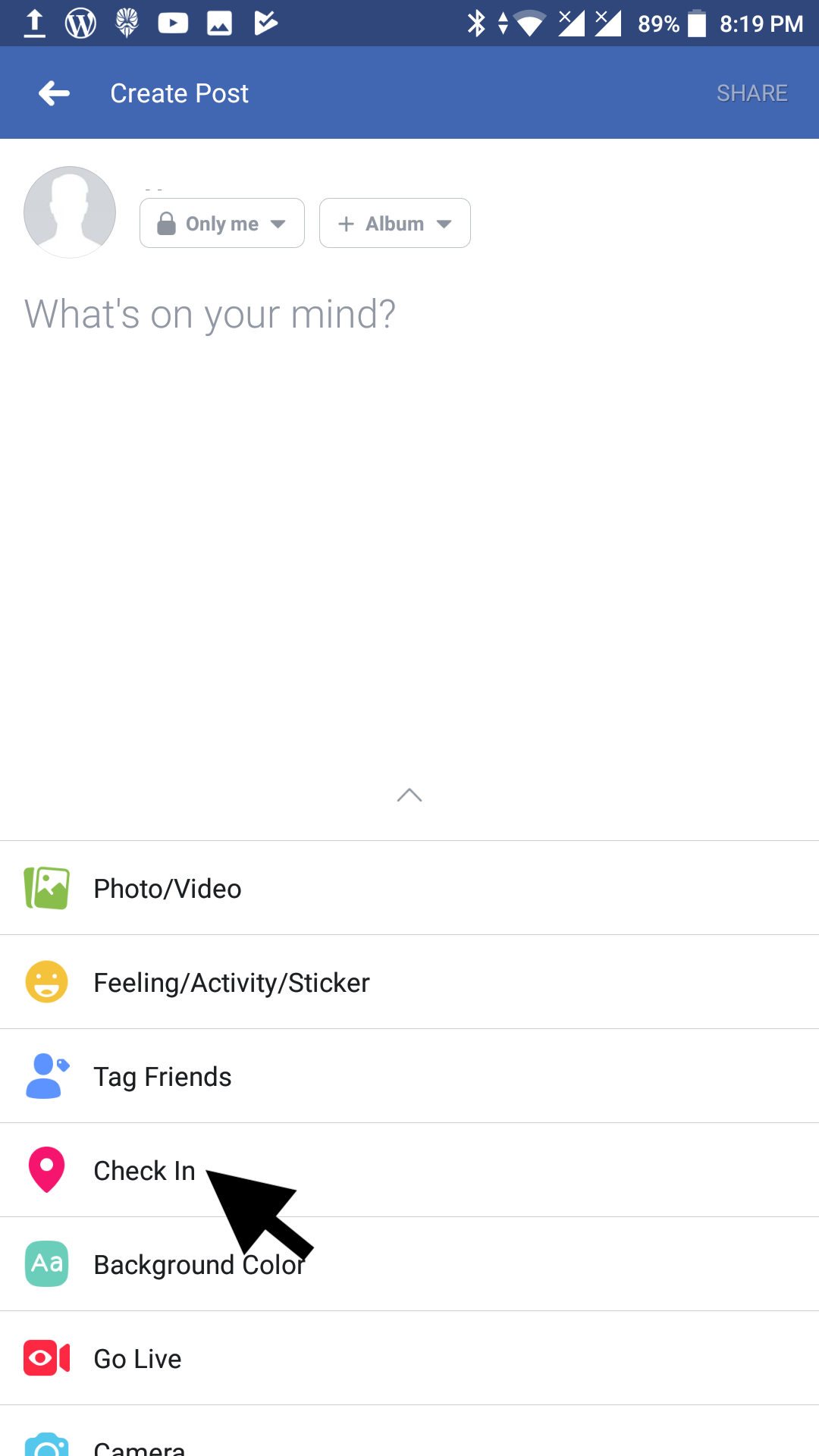Open Tag Friends
The image size is (819, 1456).
click(x=409, y=1076)
